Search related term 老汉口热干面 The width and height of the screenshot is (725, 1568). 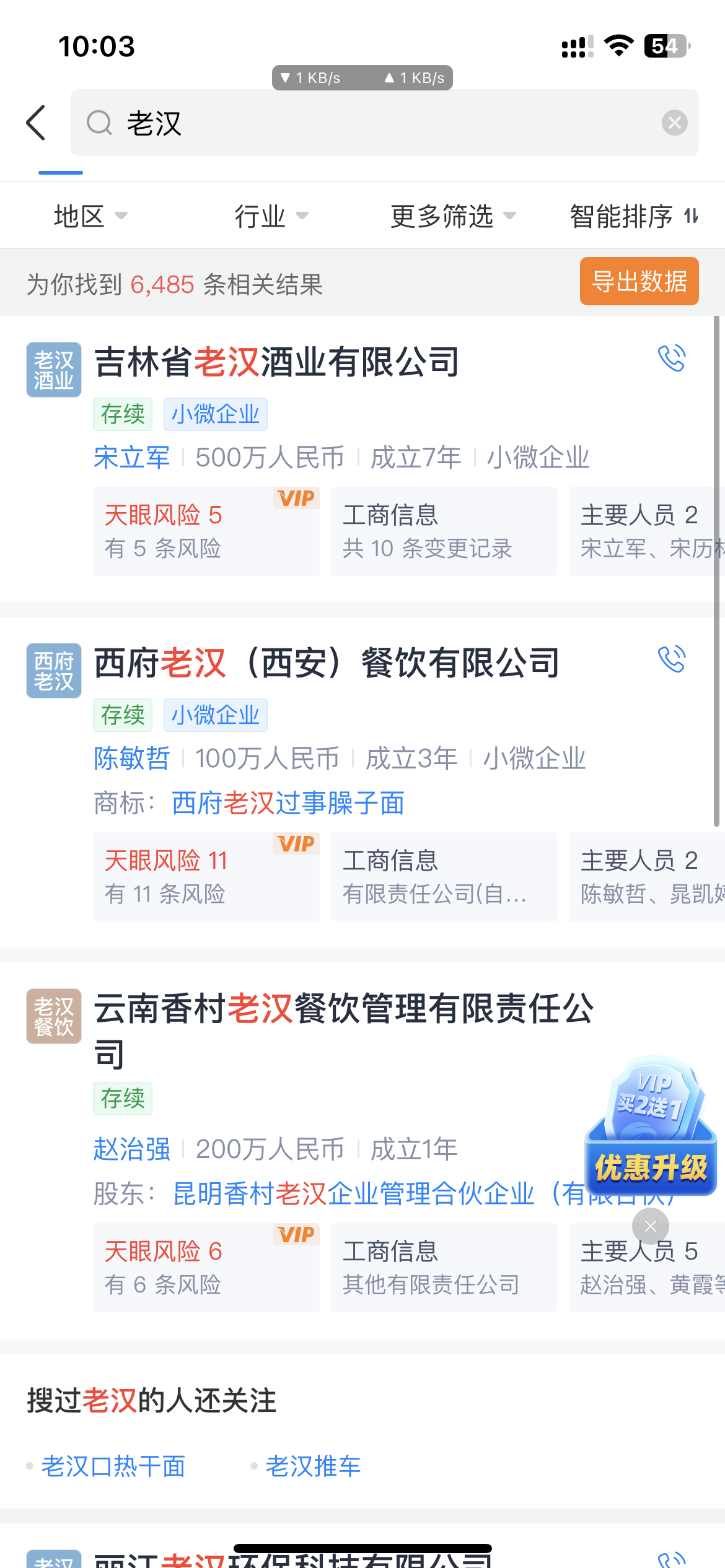coord(113,1466)
